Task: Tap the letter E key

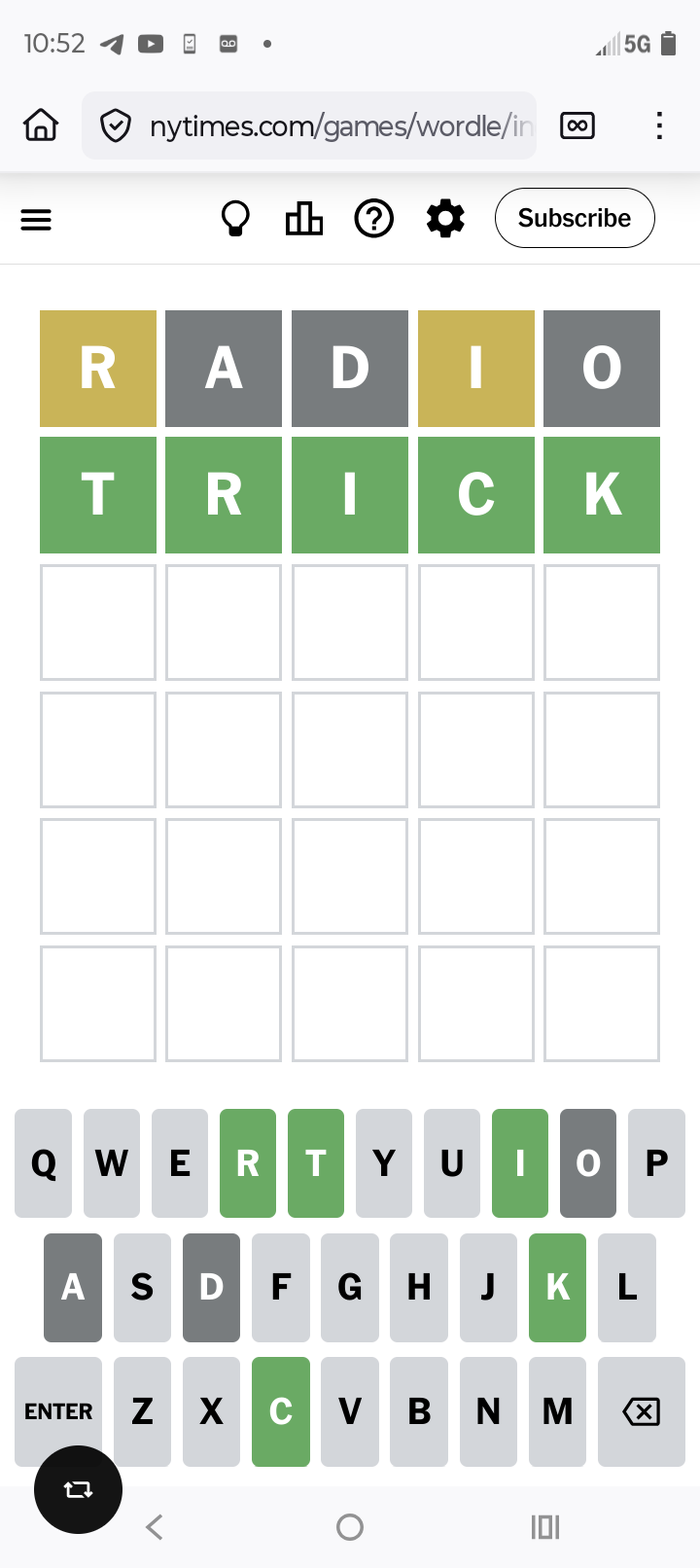Action: 180,1163
